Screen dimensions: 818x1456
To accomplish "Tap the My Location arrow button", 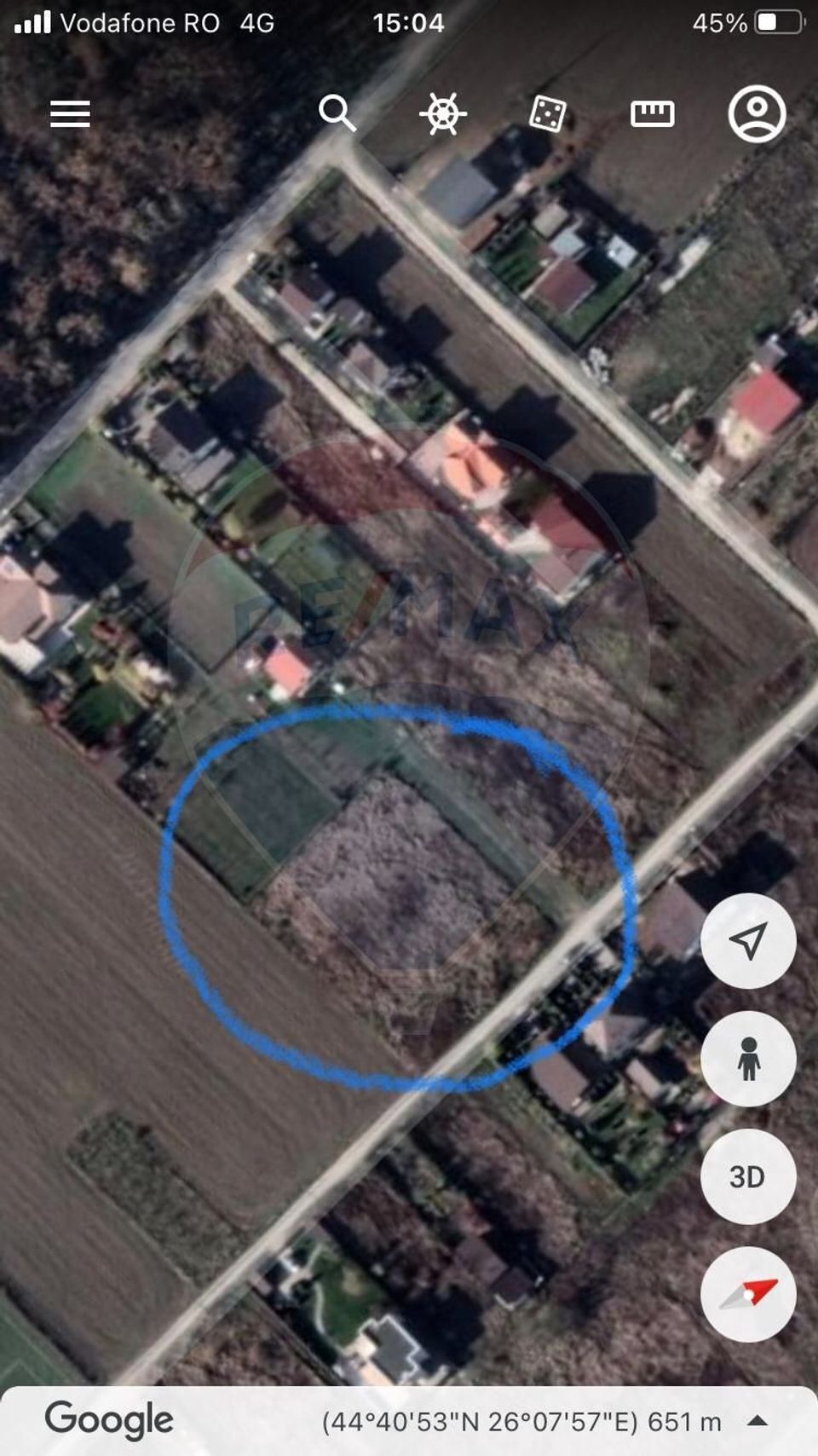I will click(x=748, y=940).
